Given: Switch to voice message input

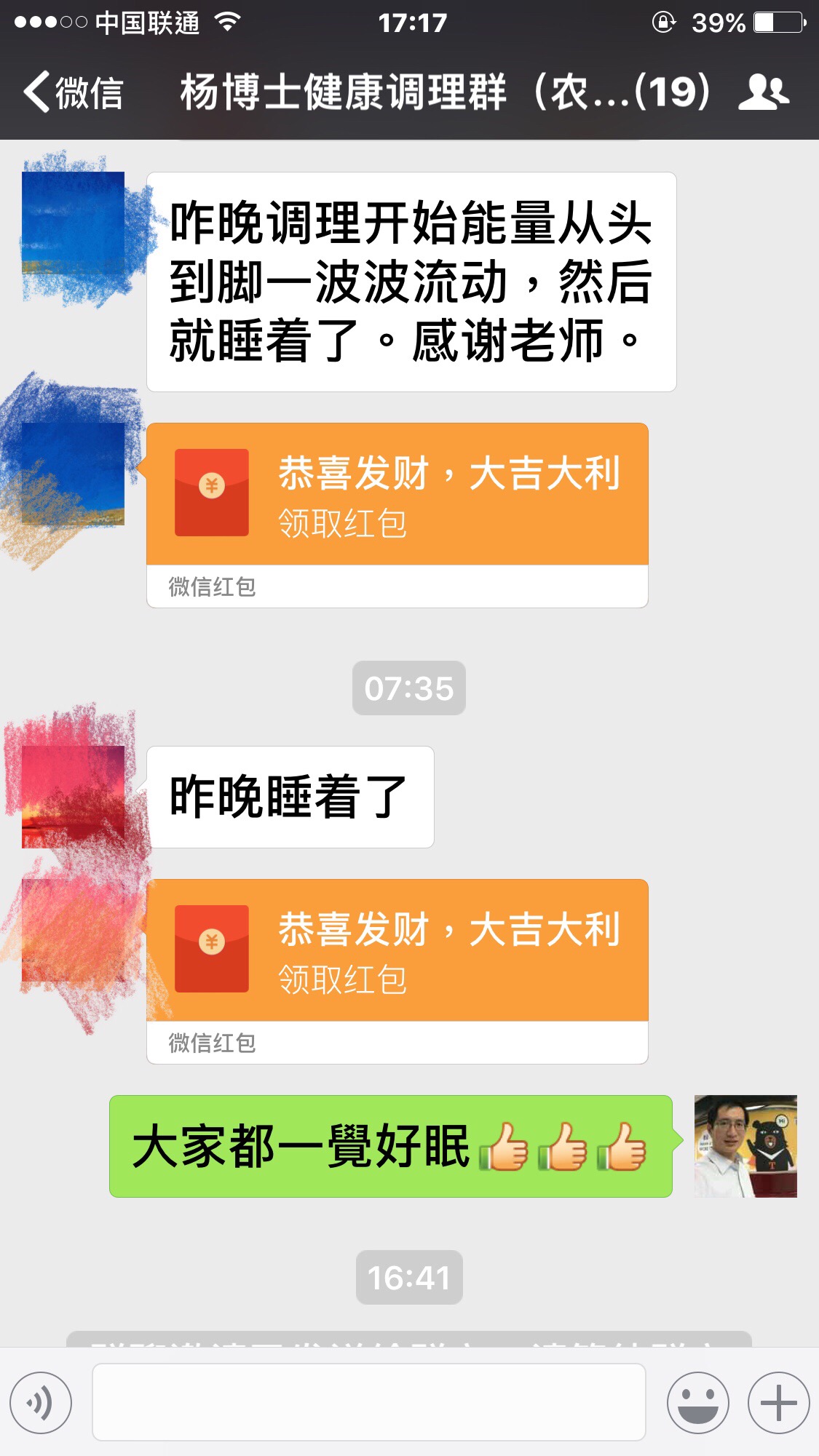Looking at the screenshot, I should click(x=41, y=1402).
